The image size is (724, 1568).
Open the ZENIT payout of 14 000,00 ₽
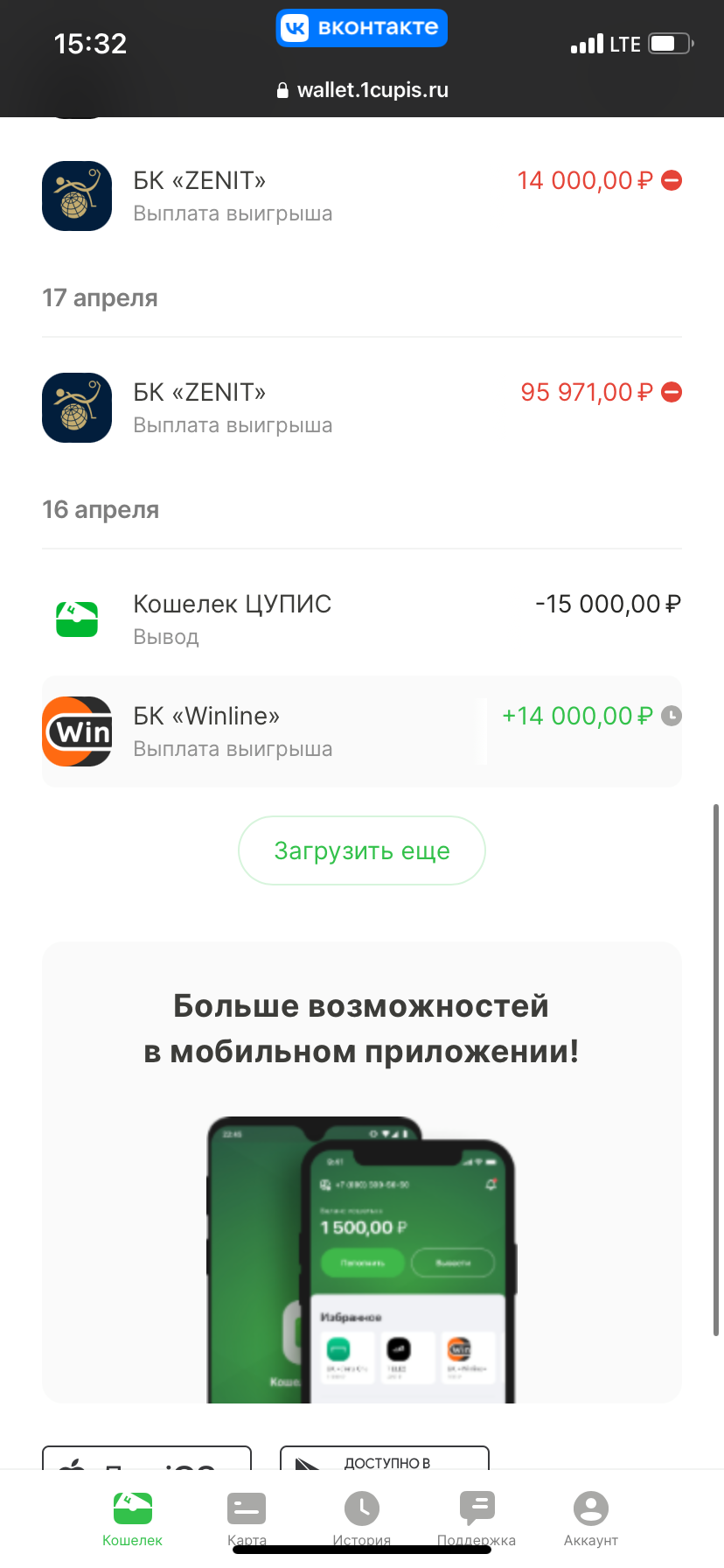pyautogui.click(x=362, y=196)
